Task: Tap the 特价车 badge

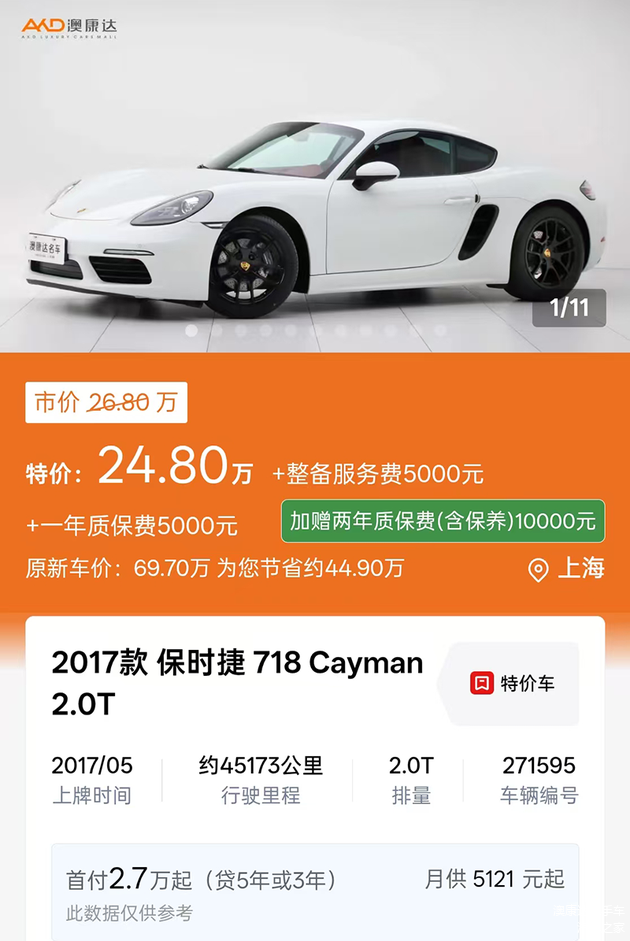Action: coord(512,684)
